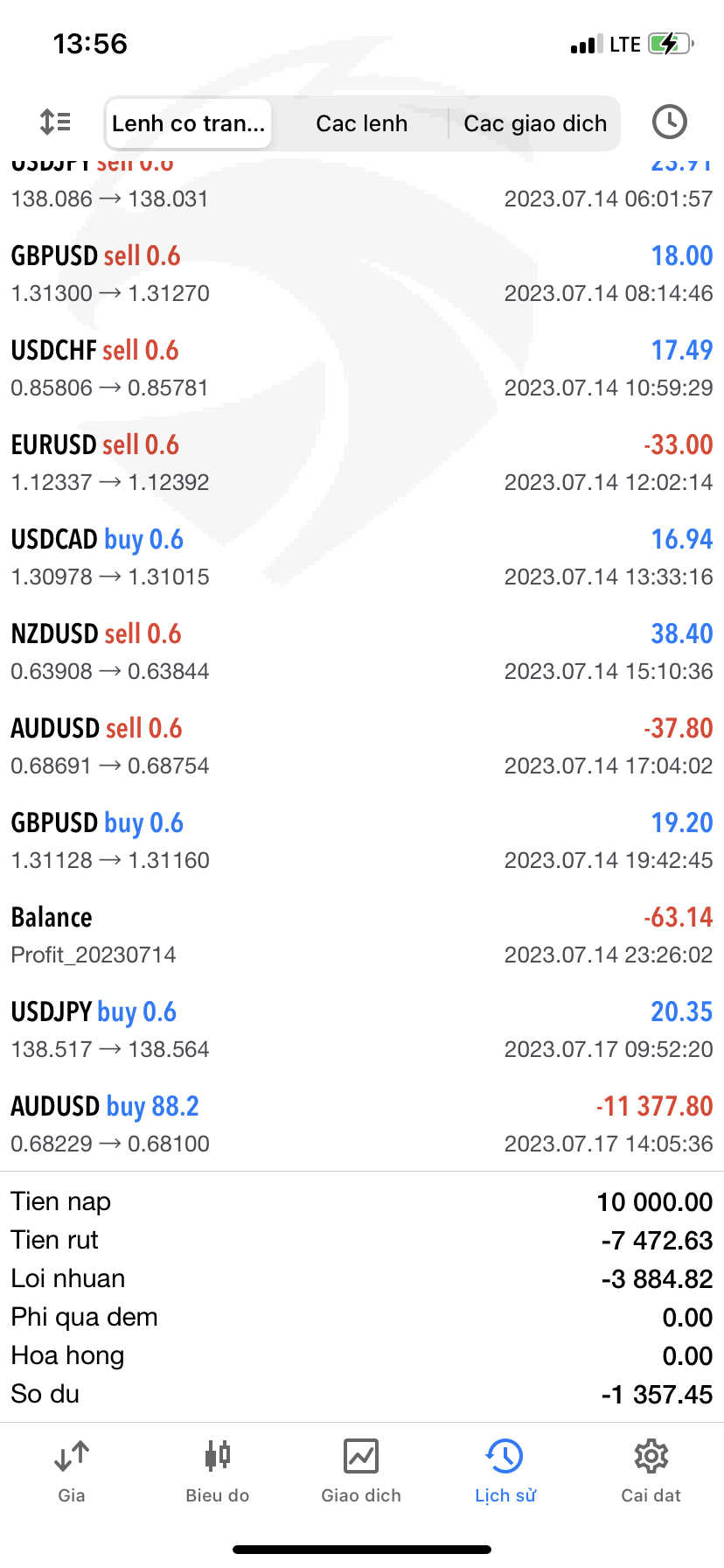Open the USDJPY buy 0.6 trade
Viewport: 724px width, 1568px height.
pos(362,1029)
